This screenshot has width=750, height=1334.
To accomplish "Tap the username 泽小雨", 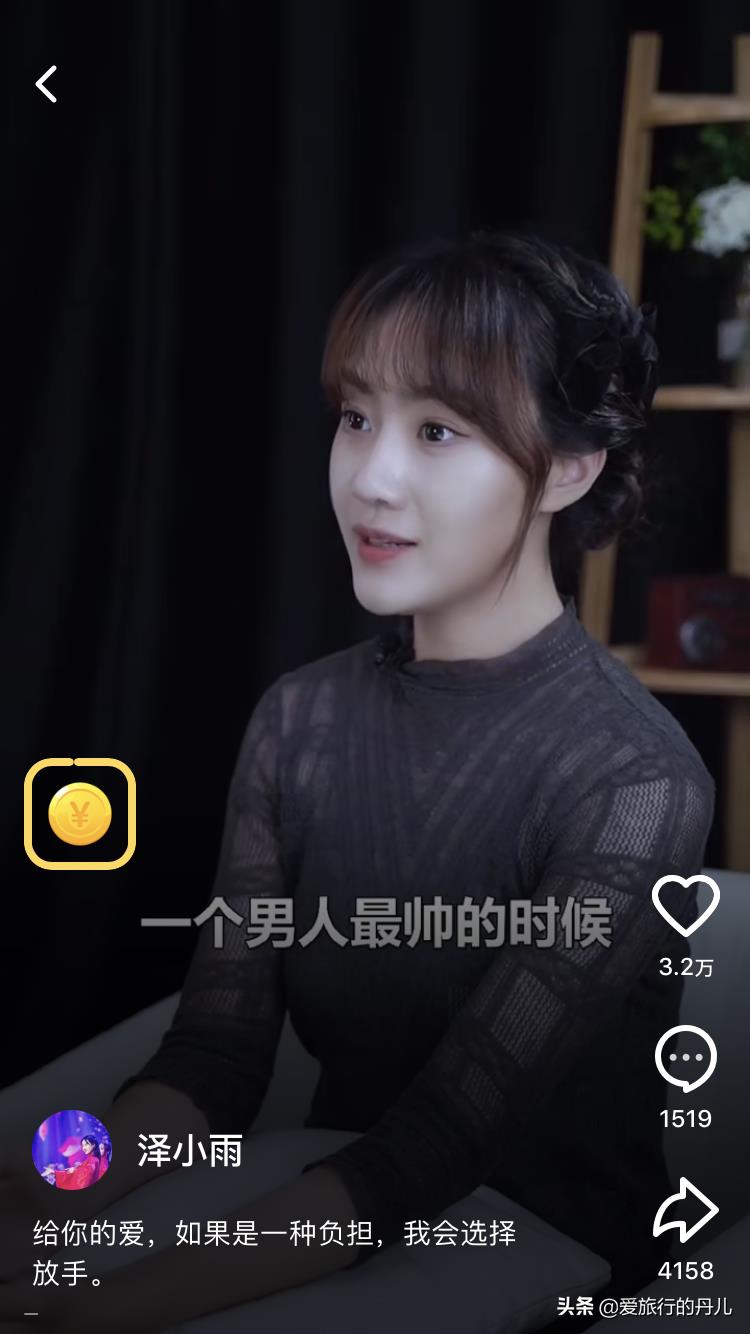I will [190, 1151].
